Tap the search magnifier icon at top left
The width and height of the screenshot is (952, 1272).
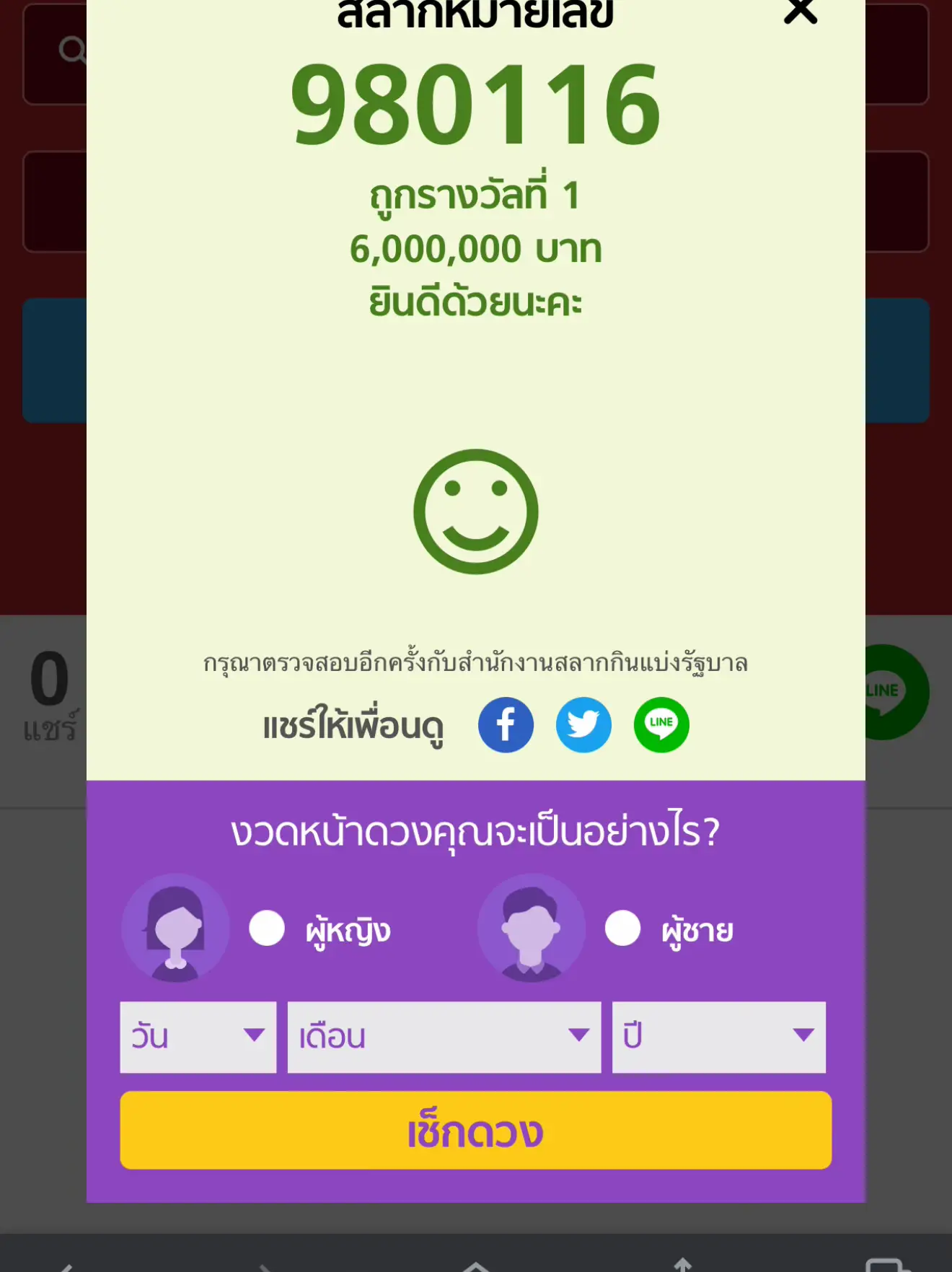click(x=71, y=51)
